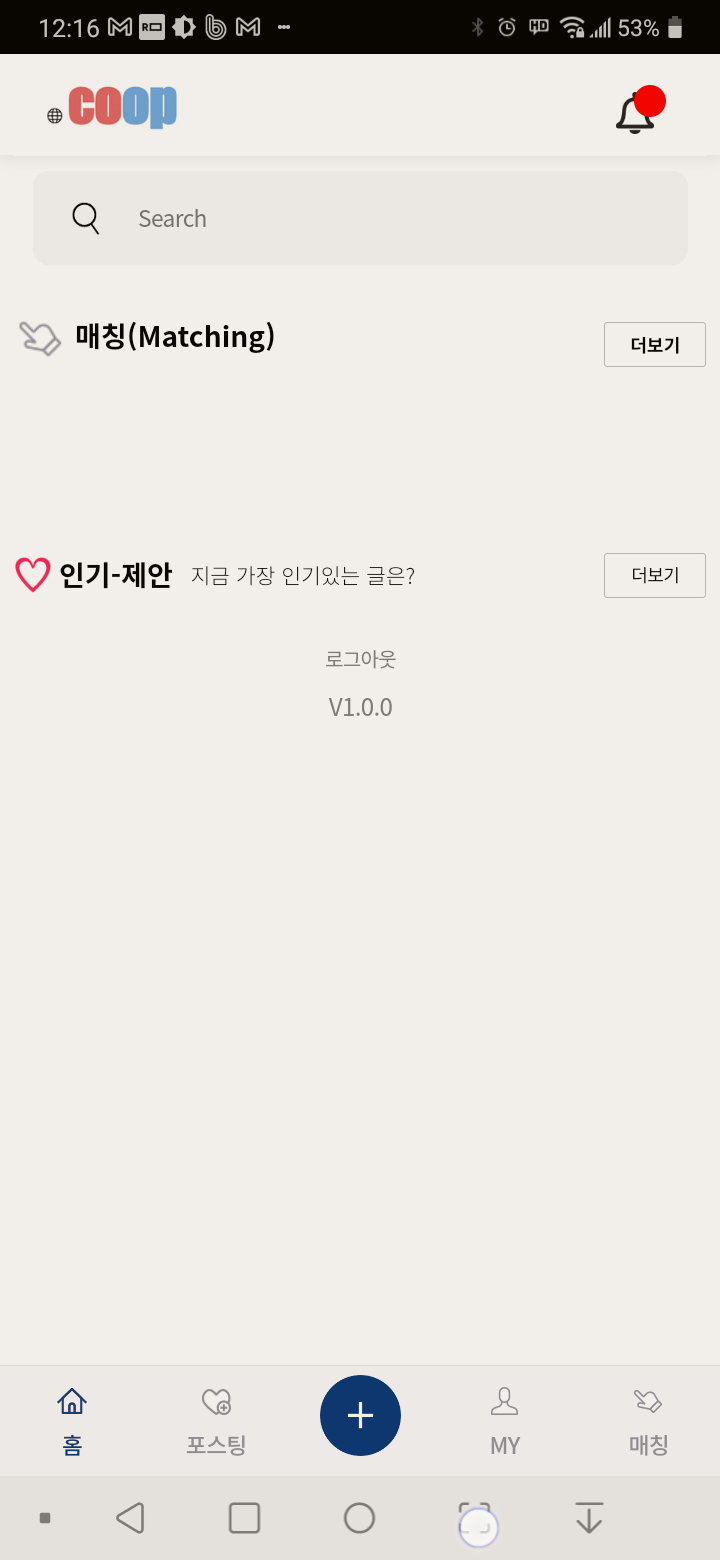Switch to the 홈 tab
This screenshot has height=1560, width=720.
(x=72, y=1420)
